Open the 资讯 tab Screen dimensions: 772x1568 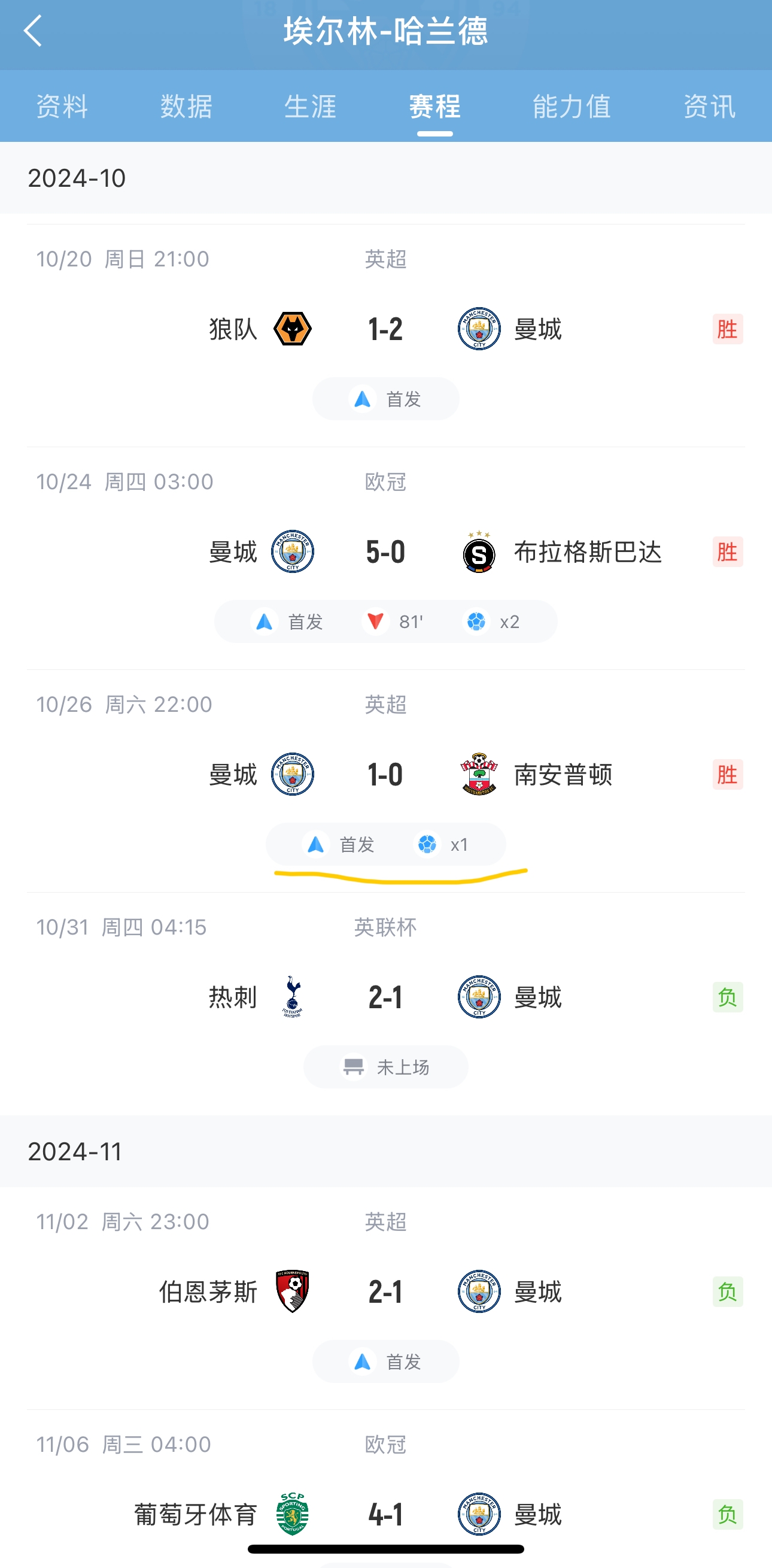(x=709, y=107)
